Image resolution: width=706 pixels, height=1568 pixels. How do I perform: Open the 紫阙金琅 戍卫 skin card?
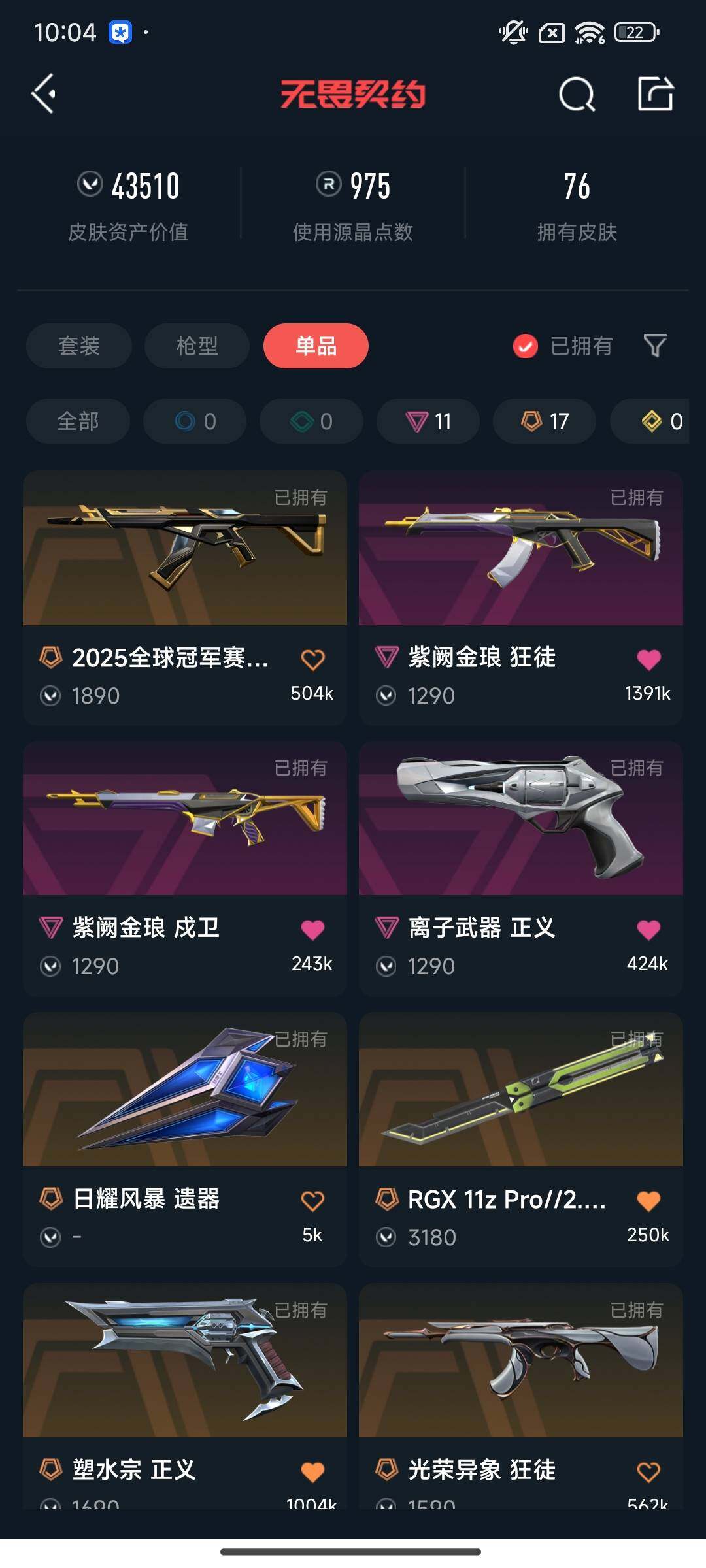coord(185,868)
